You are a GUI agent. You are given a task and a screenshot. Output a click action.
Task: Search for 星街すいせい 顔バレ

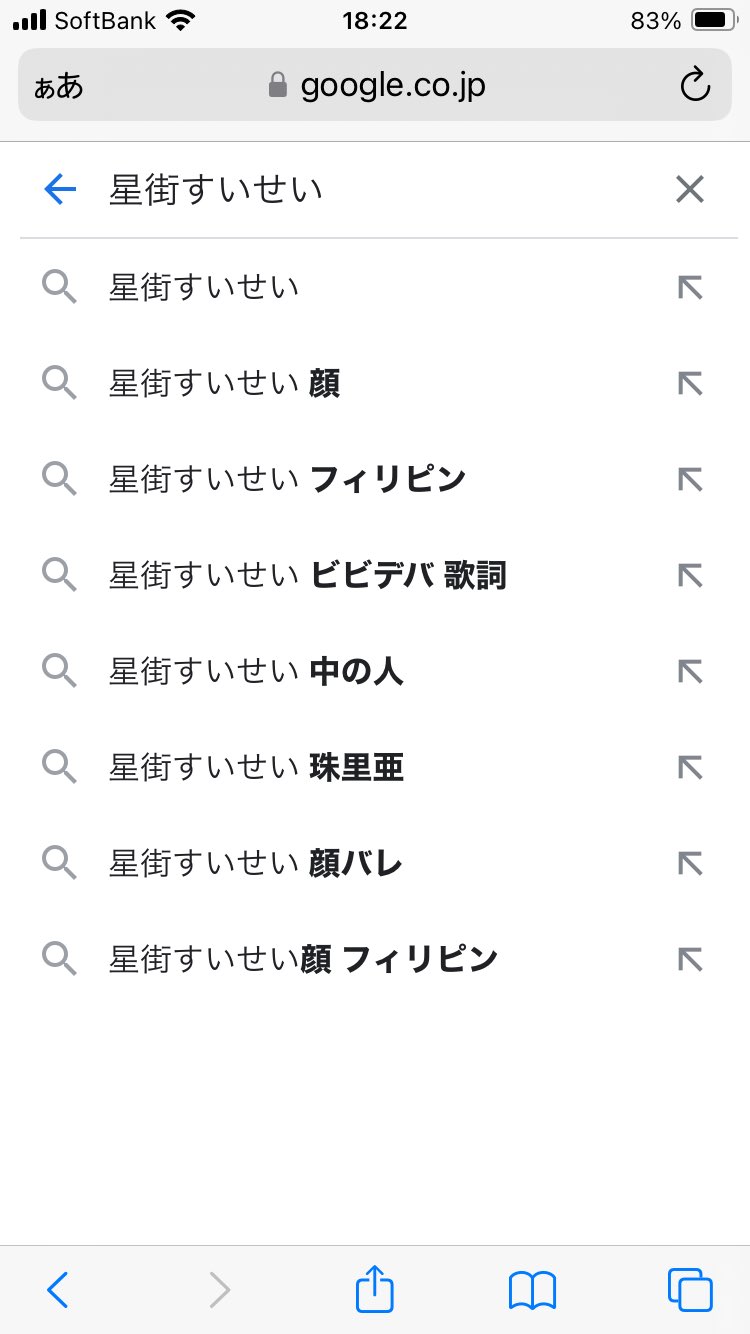[256, 863]
